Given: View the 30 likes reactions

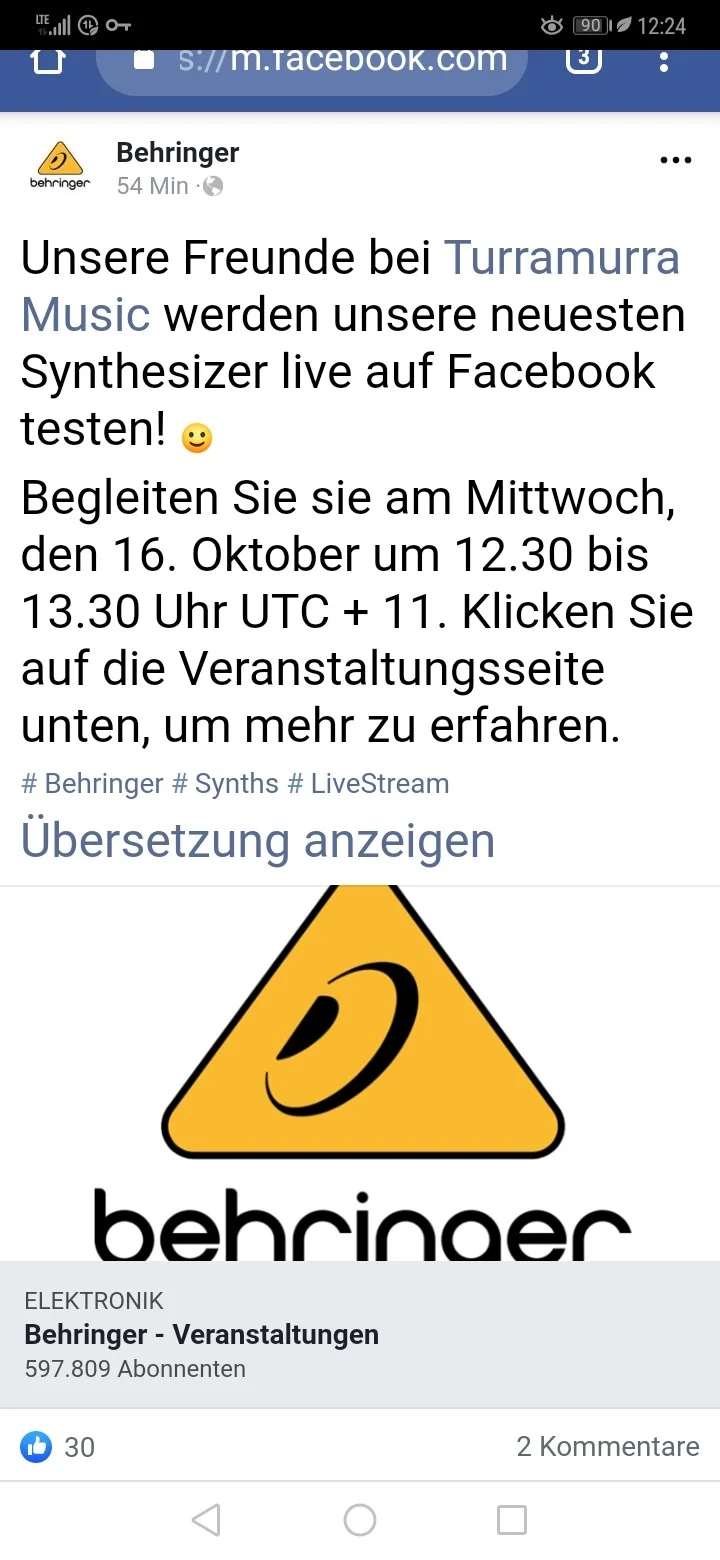Looking at the screenshot, I should 58,1446.
